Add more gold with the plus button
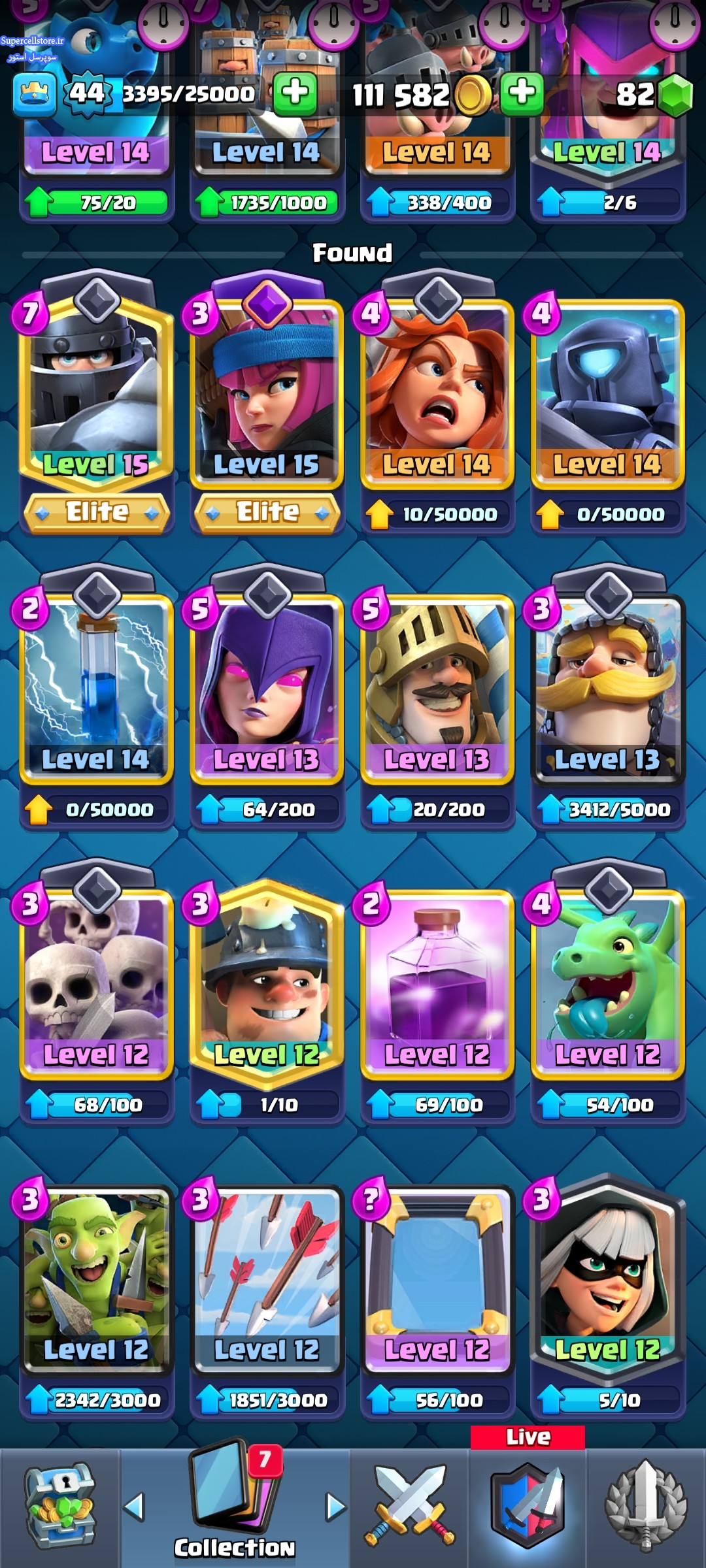The width and height of the screenshot is (706, 1568). [522, 93]
